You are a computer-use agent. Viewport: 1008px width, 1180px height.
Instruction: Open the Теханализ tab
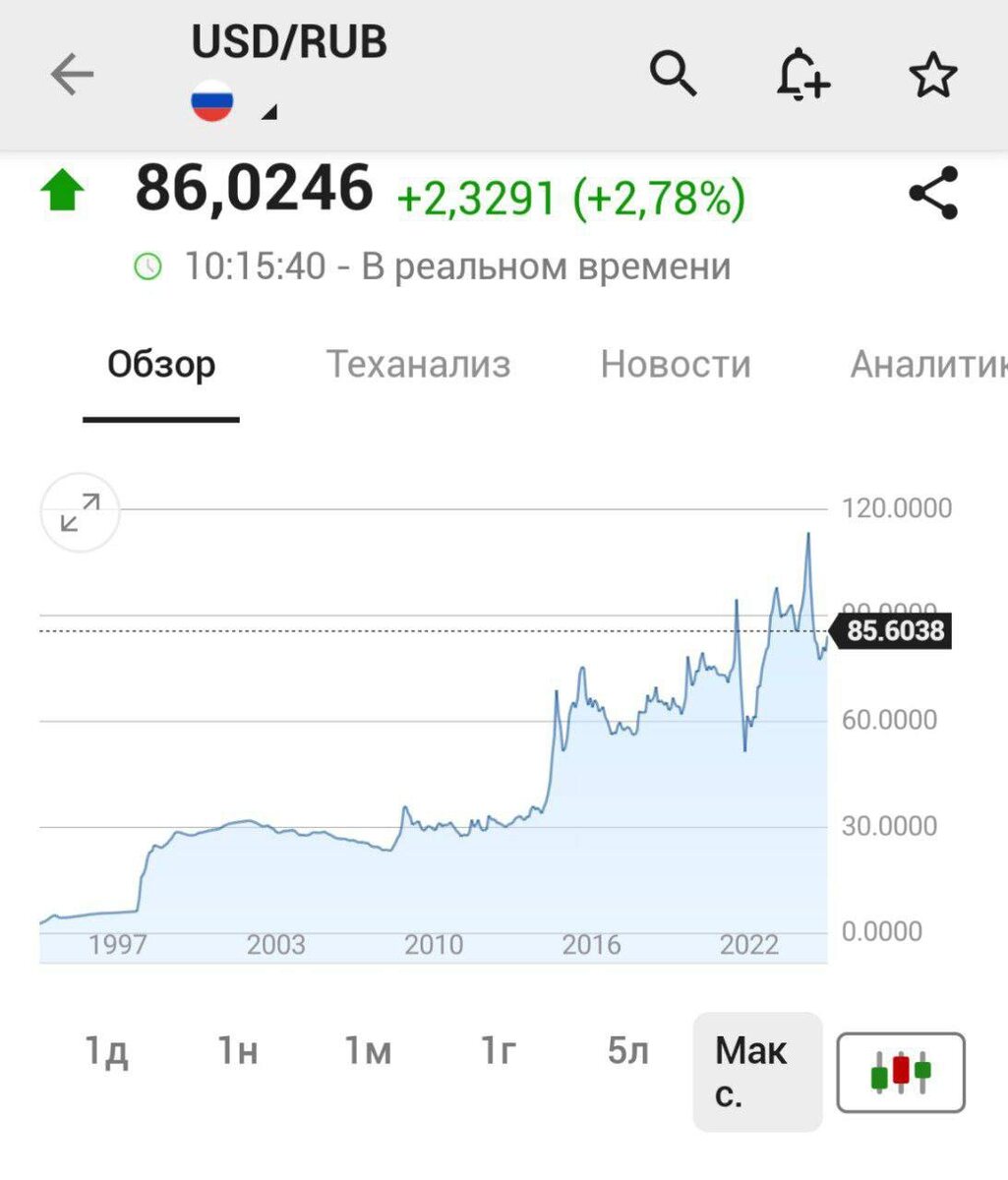(x=418, y=365)
